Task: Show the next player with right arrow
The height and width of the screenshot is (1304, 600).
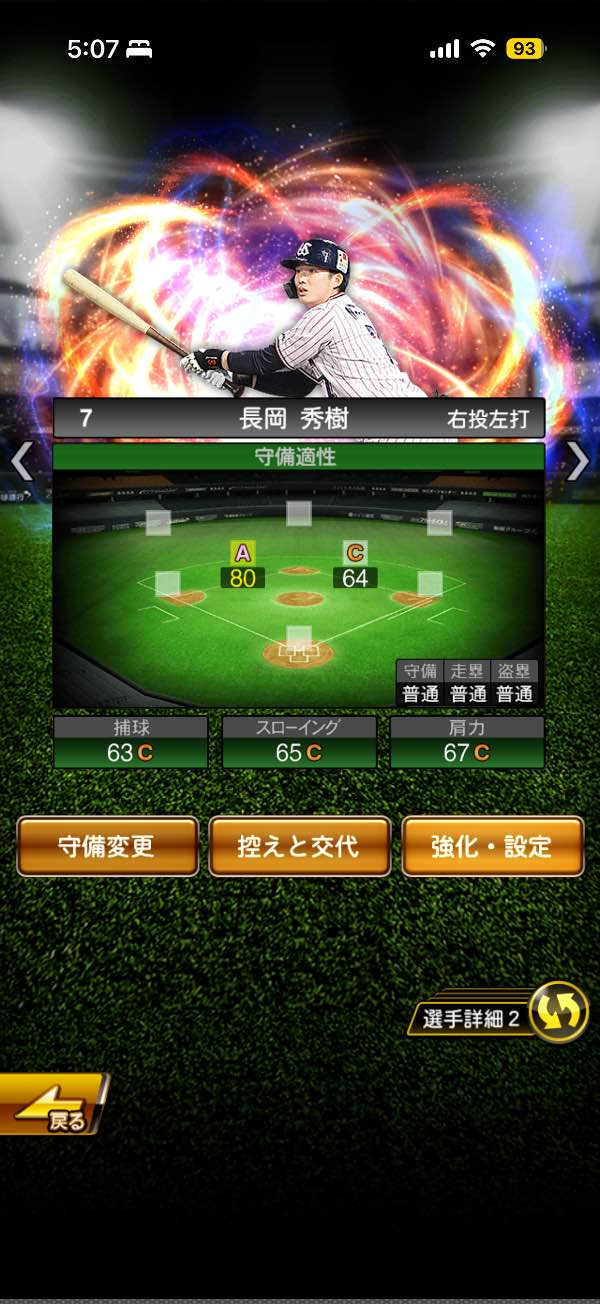Action: click(x=578, y=462)
